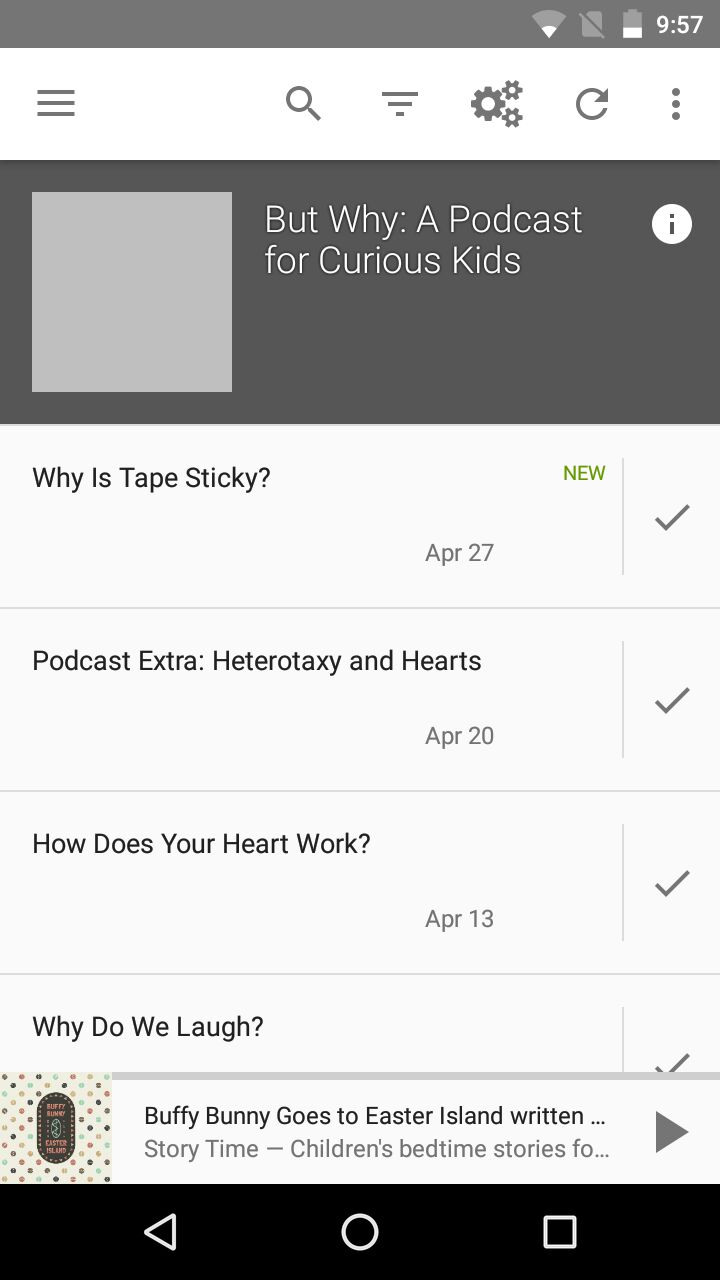Image resolution: width=720 pixels, height=1280 pixels.
Task: Mark Heterotaxy and Hearts episode as played
Action: pos(672,700)
